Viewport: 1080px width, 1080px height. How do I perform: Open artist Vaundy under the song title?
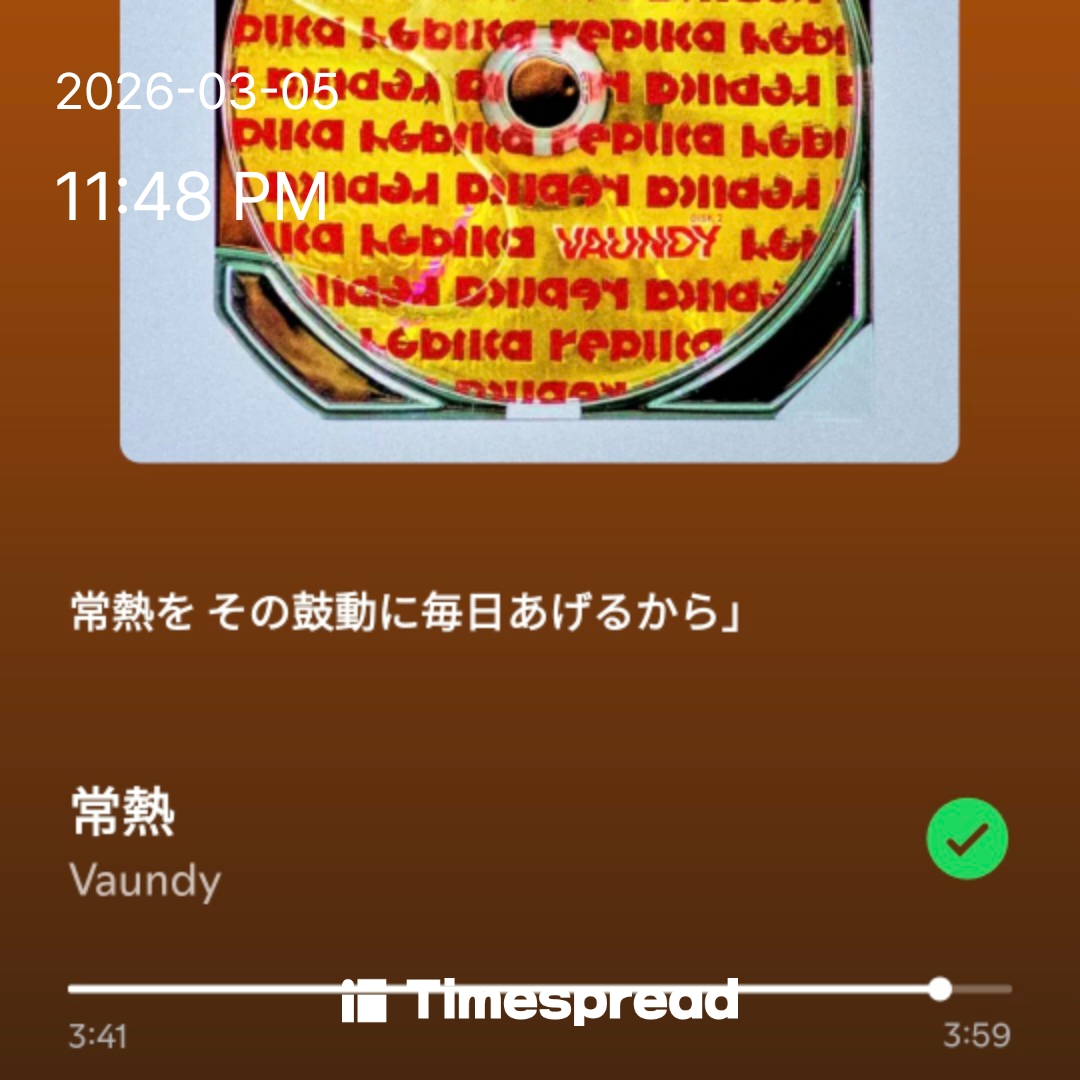145,882
